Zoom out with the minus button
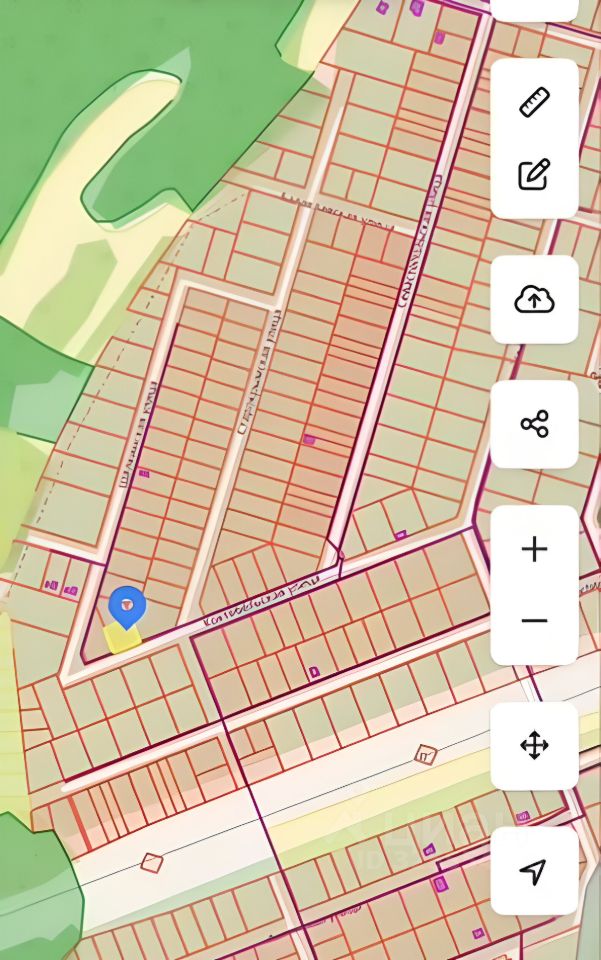 click(x=535, y=621)
